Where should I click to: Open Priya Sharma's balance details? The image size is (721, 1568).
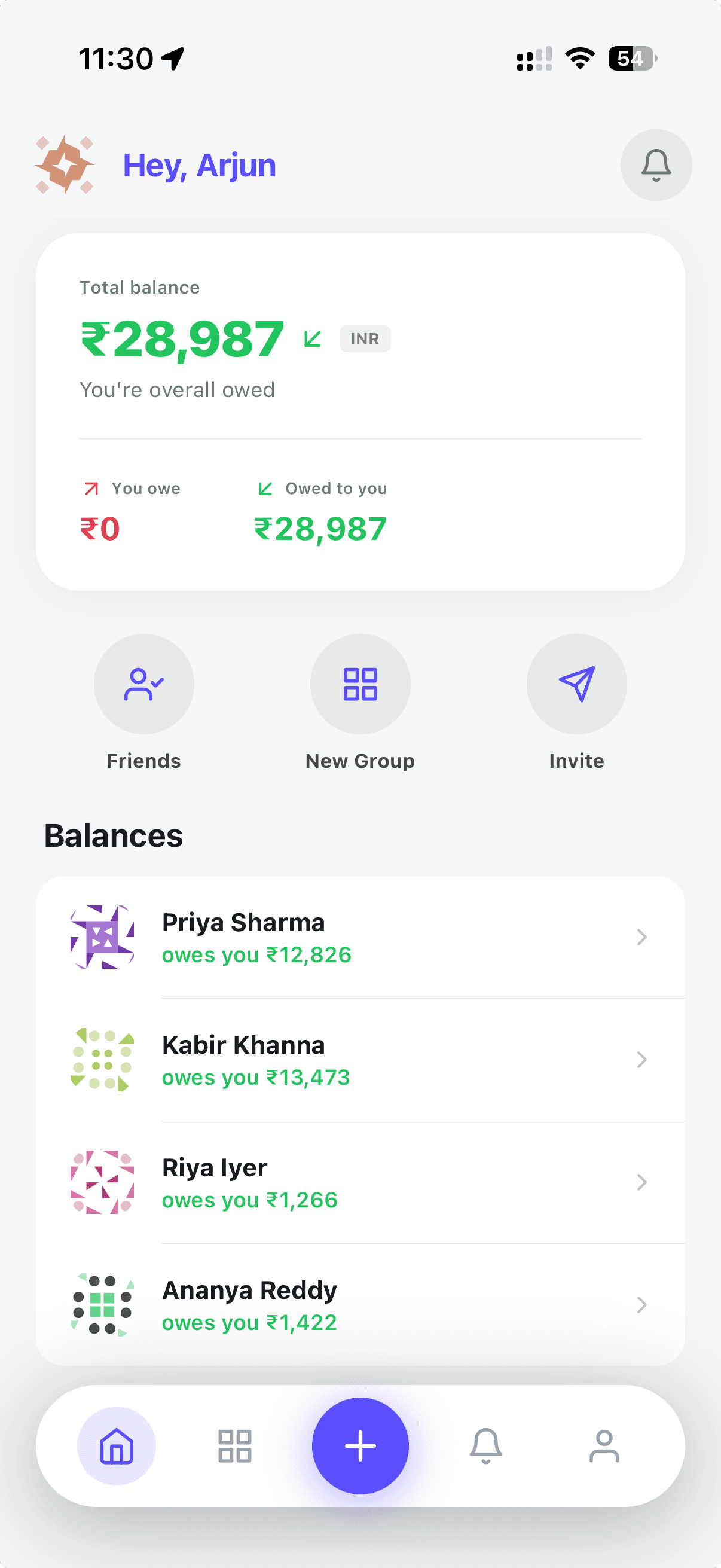pyautogui.click(x=642, y=938)
